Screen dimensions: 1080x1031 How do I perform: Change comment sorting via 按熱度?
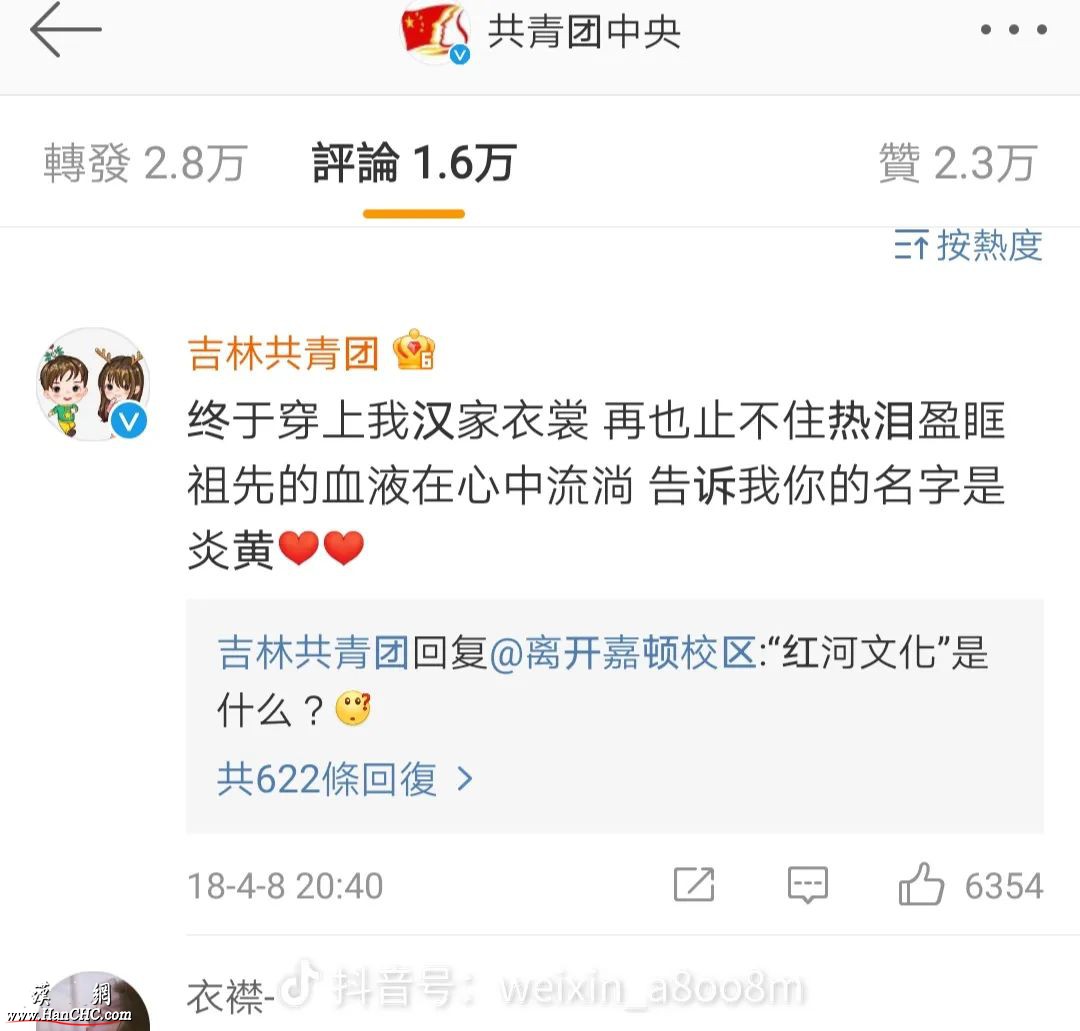tap(968, 245)
